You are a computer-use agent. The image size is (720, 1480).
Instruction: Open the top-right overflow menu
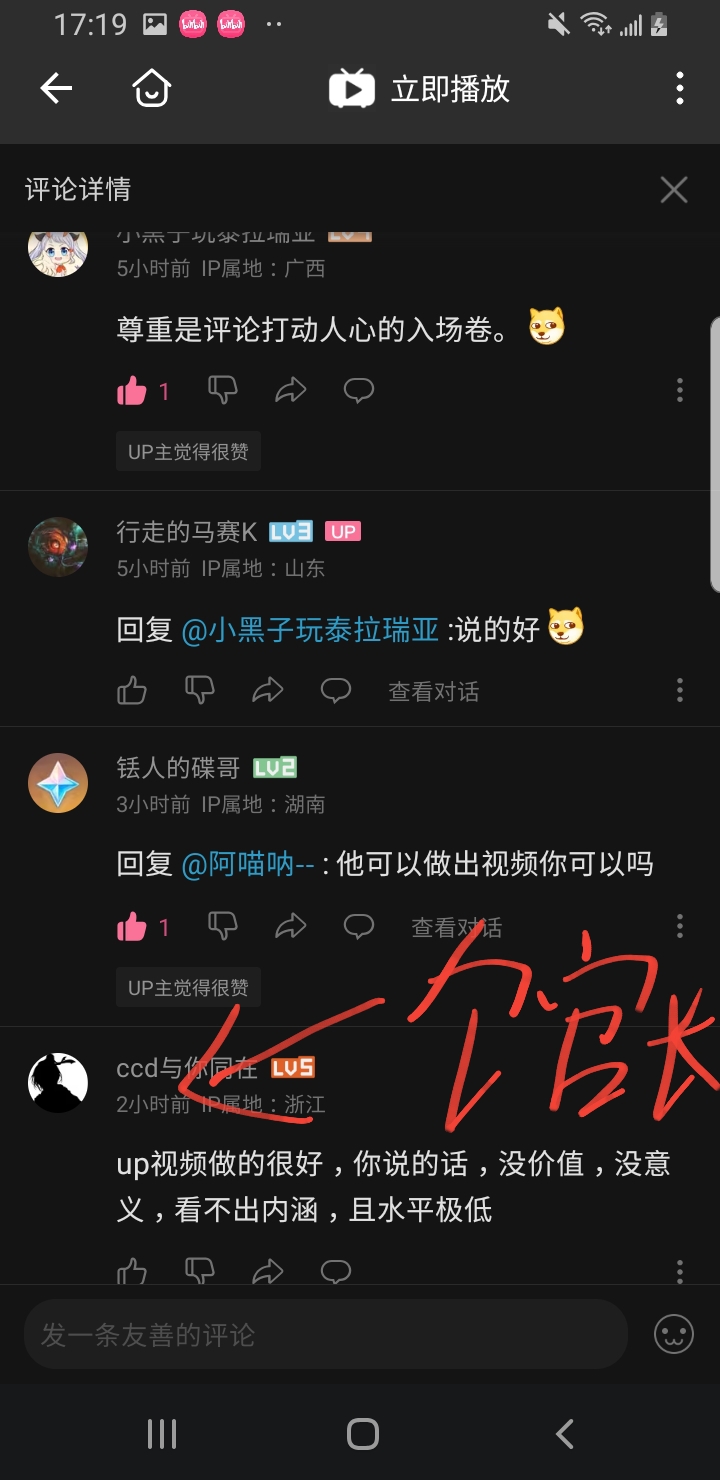click(680, 89)
